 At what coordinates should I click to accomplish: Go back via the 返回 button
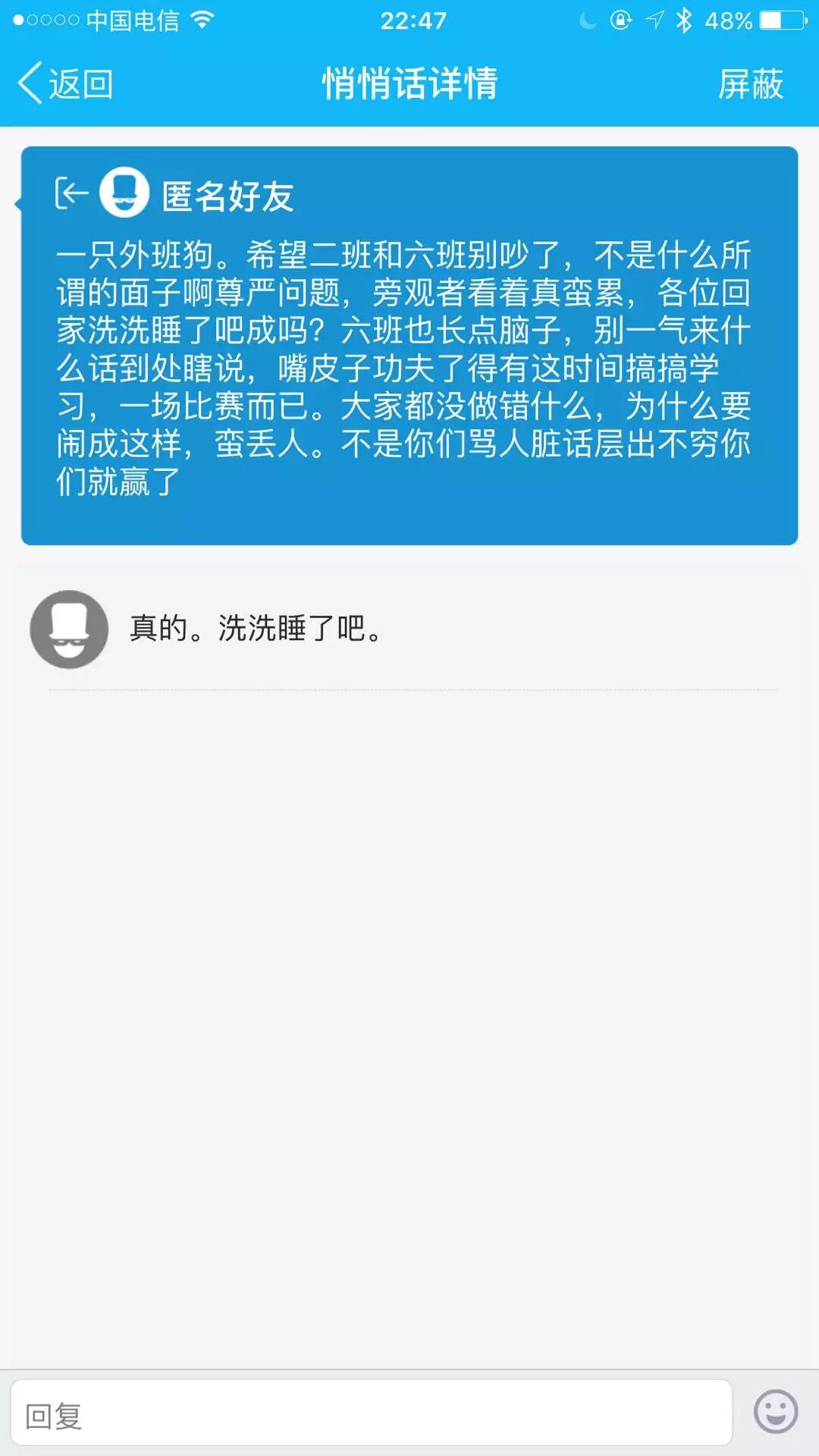pyautogui.click(x=66, y=83)
